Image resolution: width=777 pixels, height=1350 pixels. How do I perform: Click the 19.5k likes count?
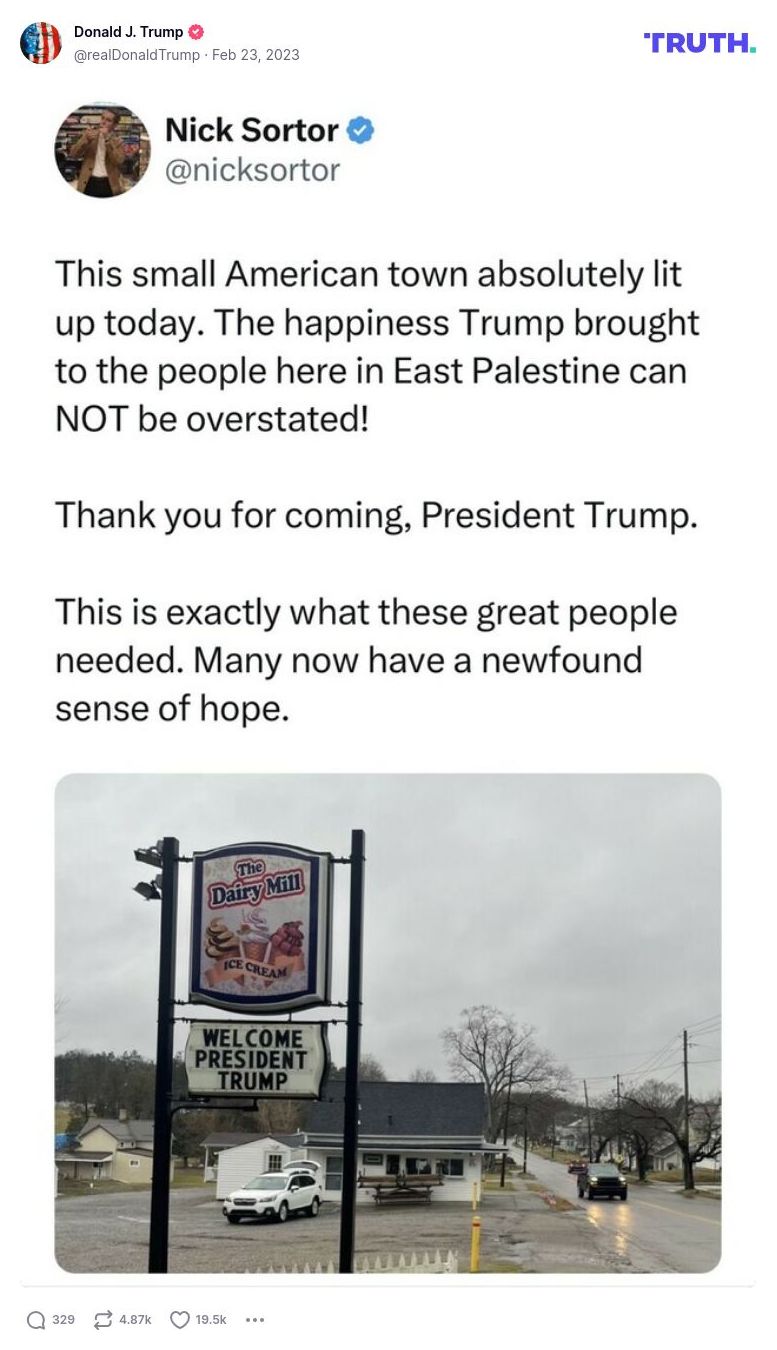coord(210,1320)
